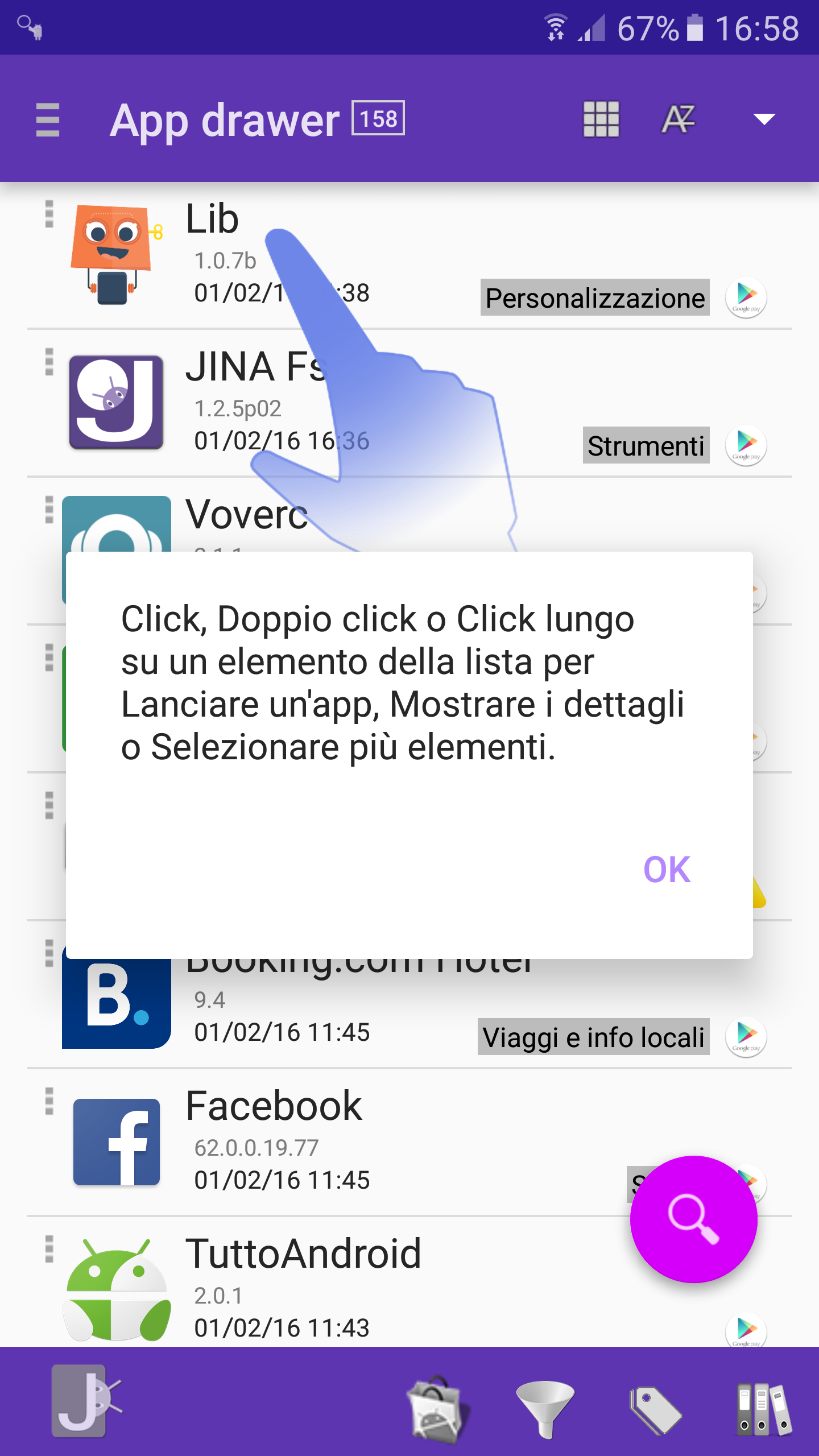Image resolution: width=819 pixels, height=1456 pixels.
Task: Tap the magenta search floating button
Action: pos(693,1219)
